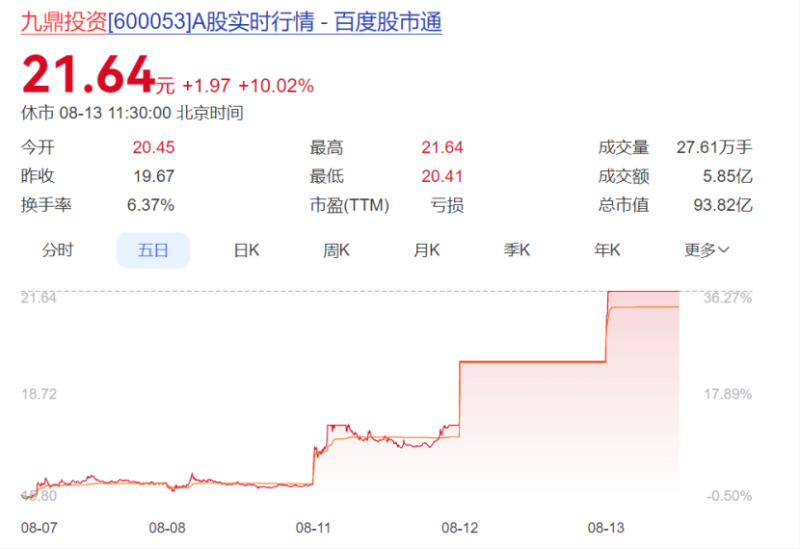The image size is (800, 549).
Task: Select the 五日 chart tab
Action: (x=153, y=250)
